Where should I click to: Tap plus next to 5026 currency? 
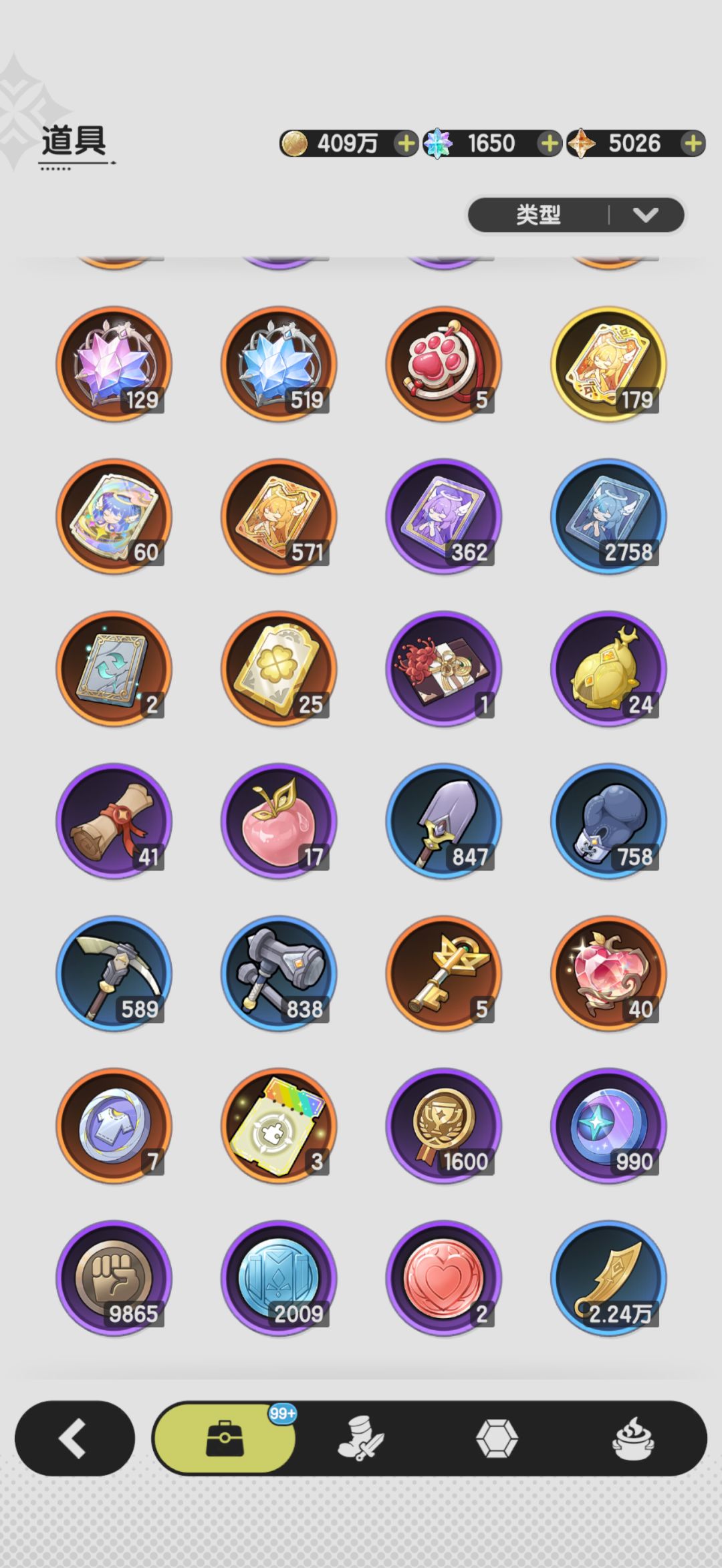pos(693,143)
